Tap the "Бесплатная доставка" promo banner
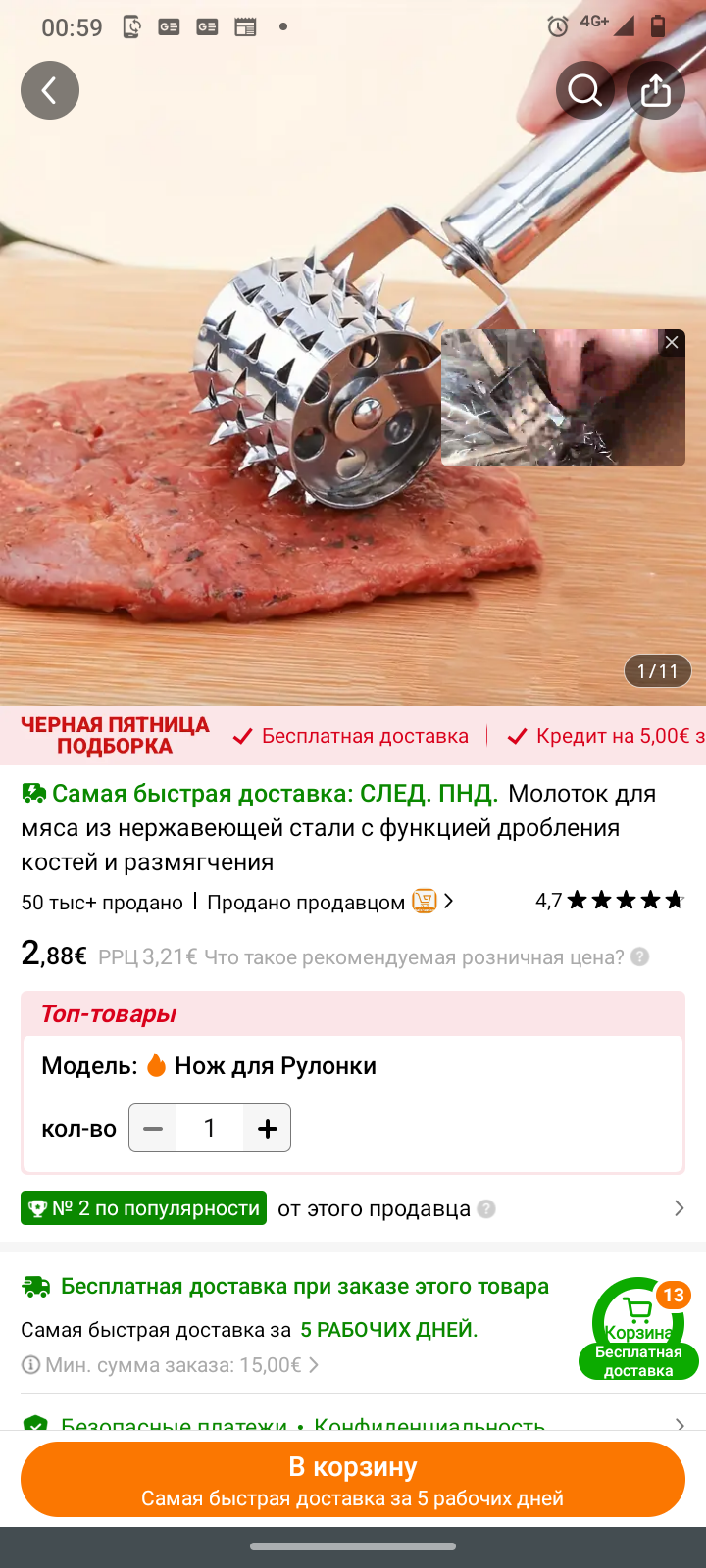 353,736
